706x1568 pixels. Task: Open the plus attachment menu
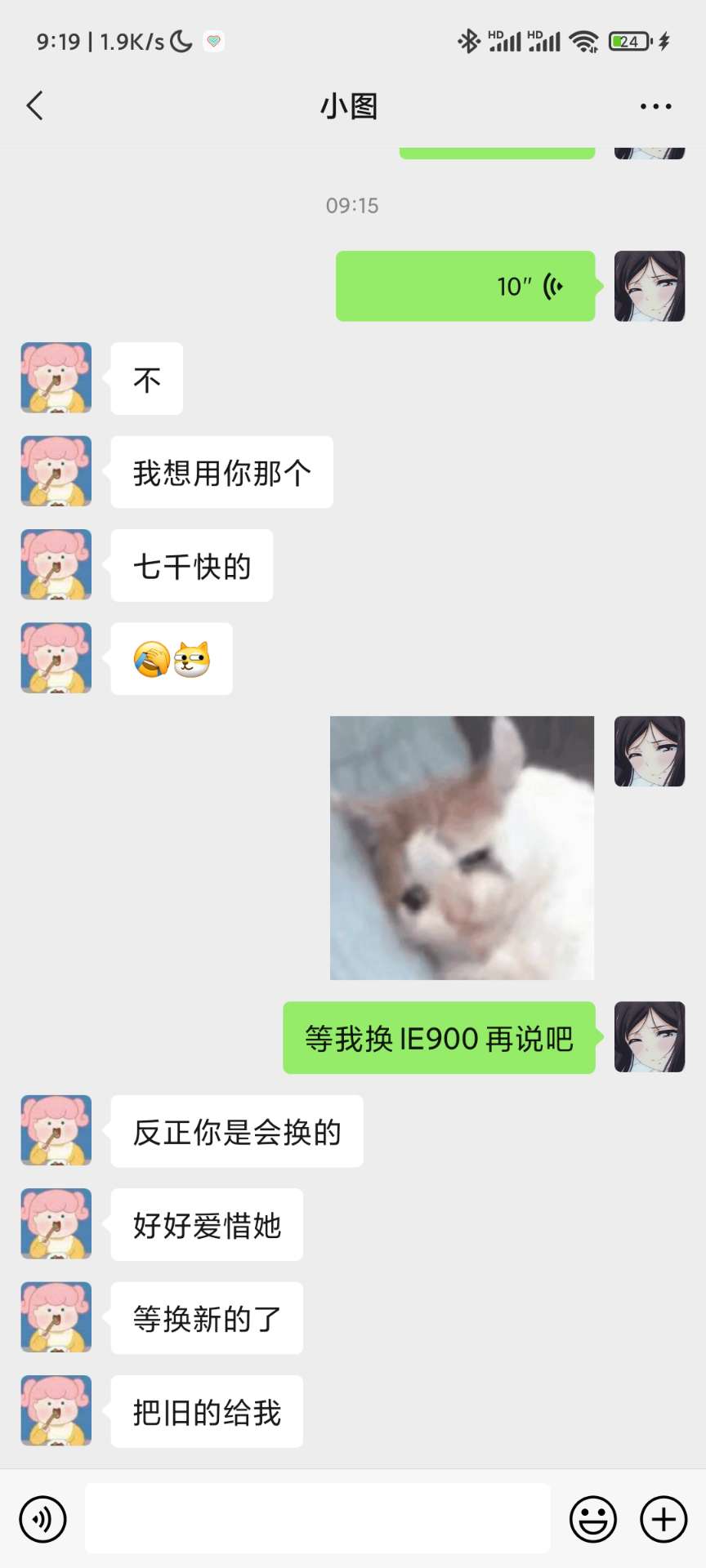pos(664,1519)
